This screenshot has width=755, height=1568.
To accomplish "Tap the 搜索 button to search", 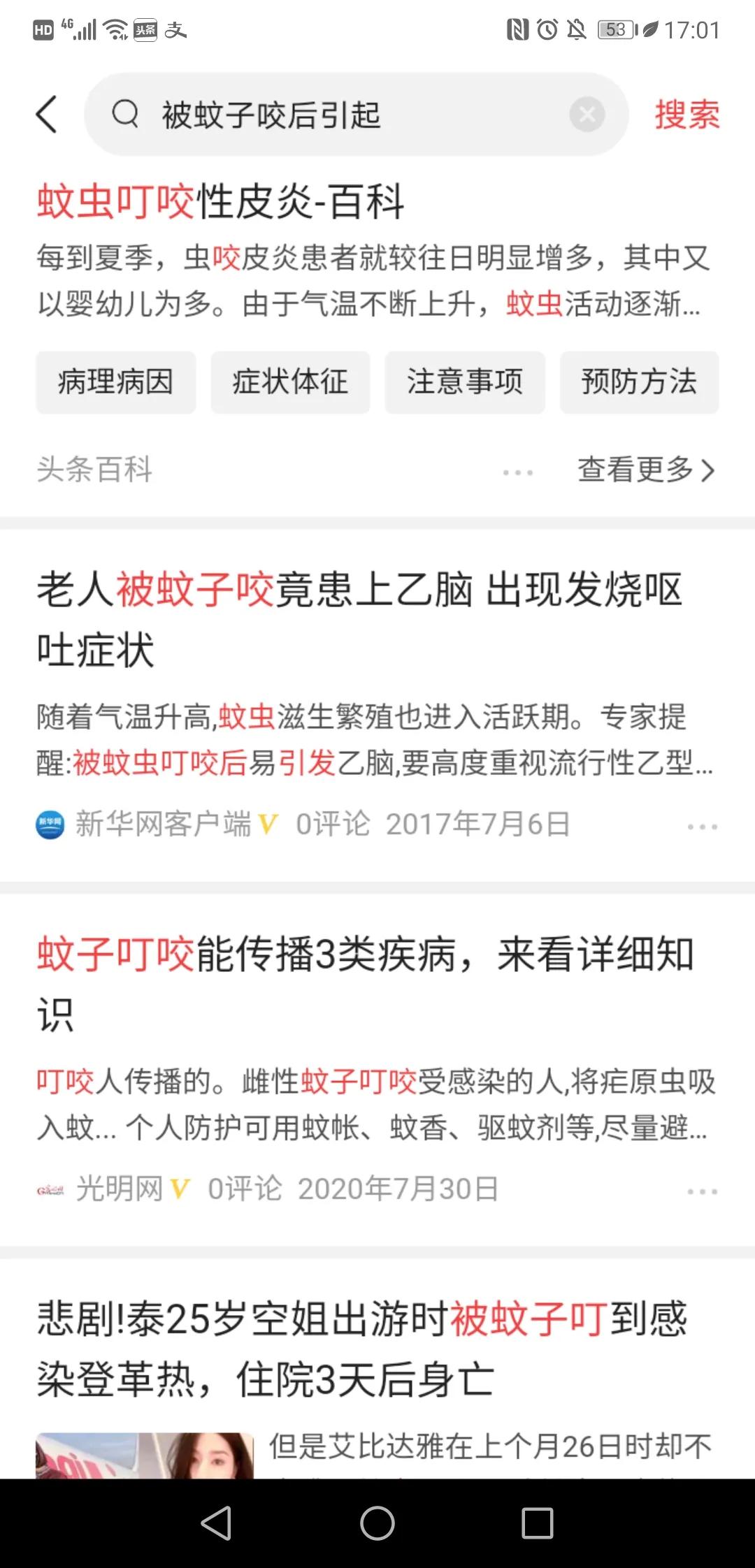I will pos(686,115).
